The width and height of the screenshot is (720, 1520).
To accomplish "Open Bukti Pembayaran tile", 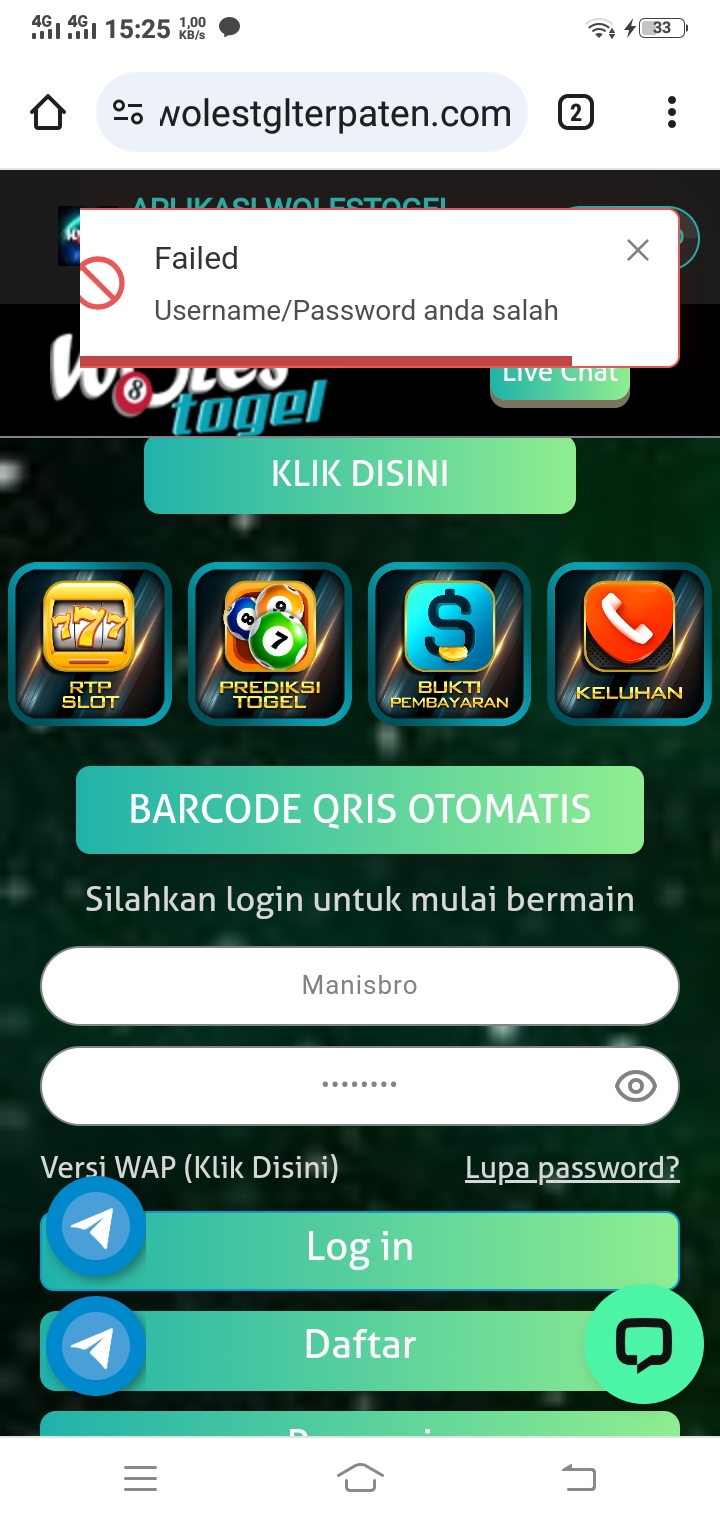I will click(x=450, y=643).
